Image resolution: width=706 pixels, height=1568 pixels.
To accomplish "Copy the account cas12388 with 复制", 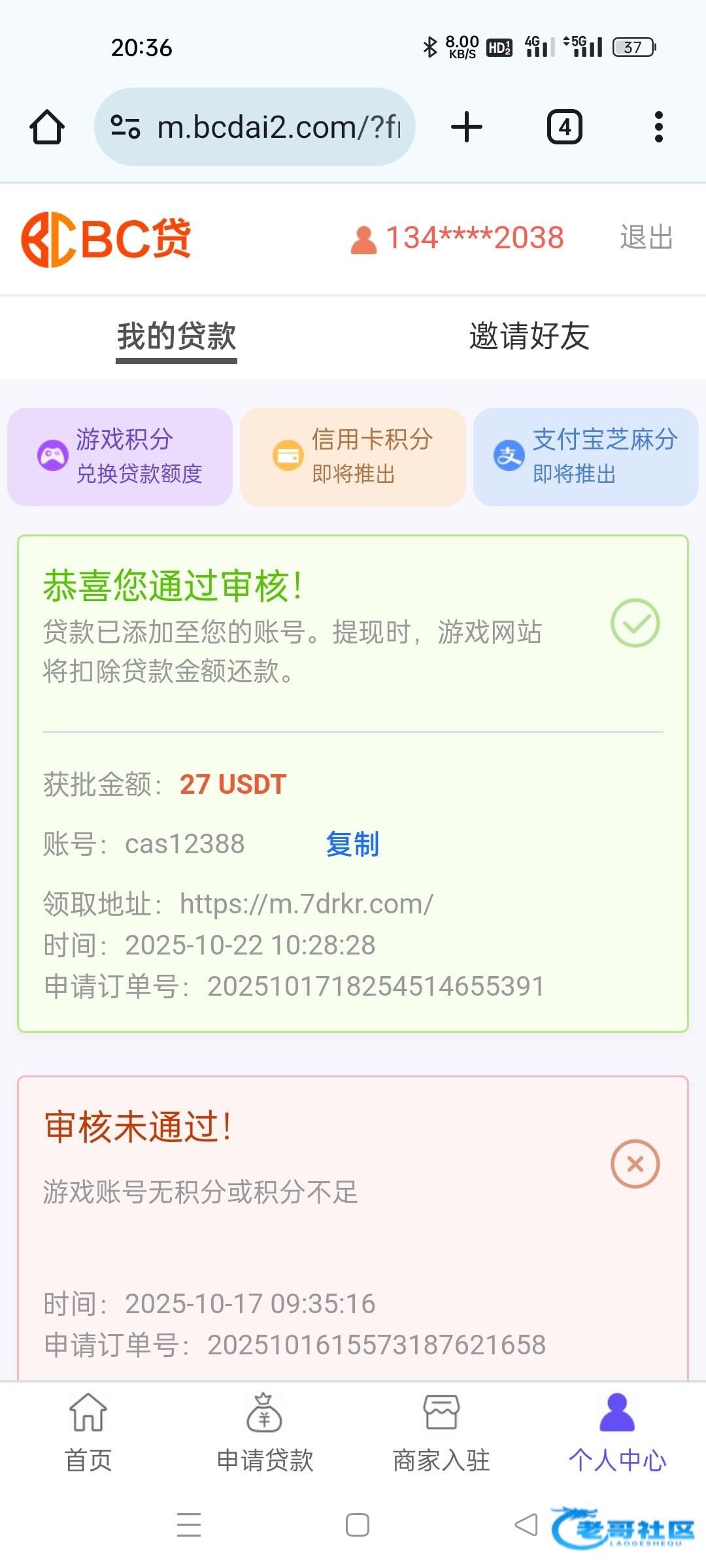I will coord(352,844).
